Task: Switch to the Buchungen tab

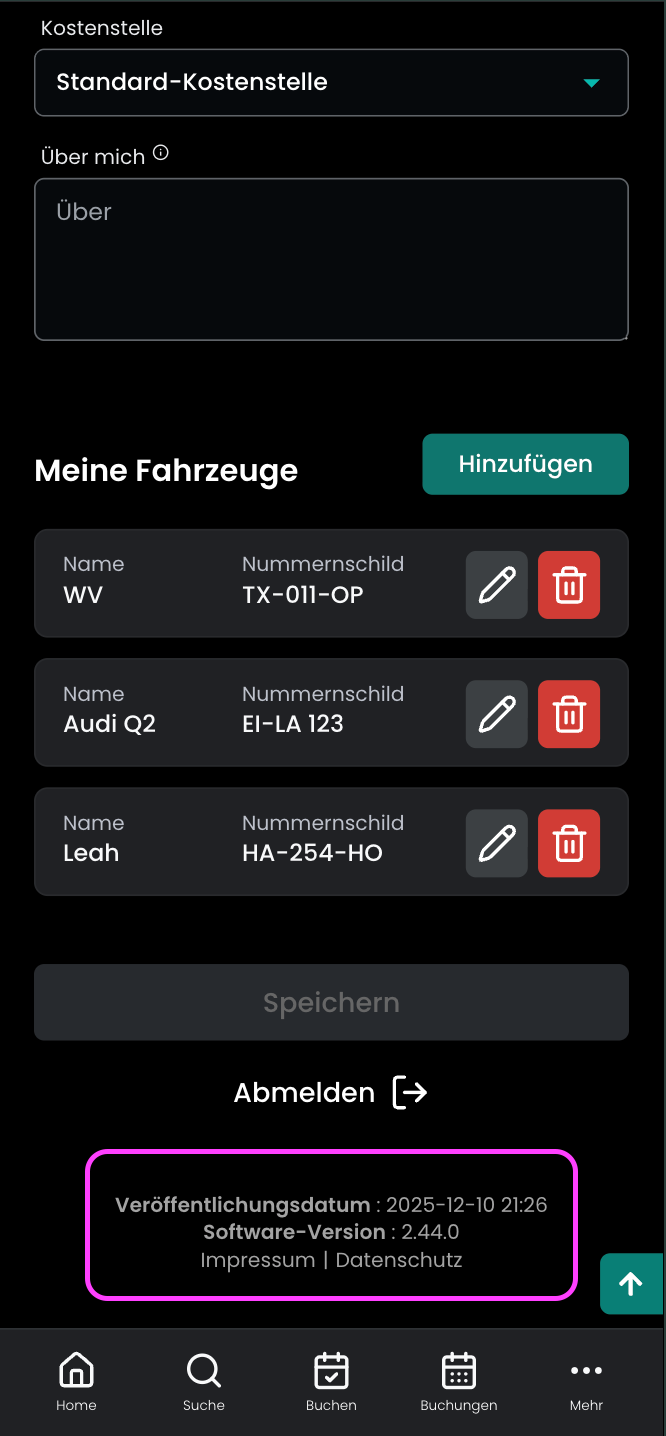Action: pyautogui.click(x=458, y=1381)
